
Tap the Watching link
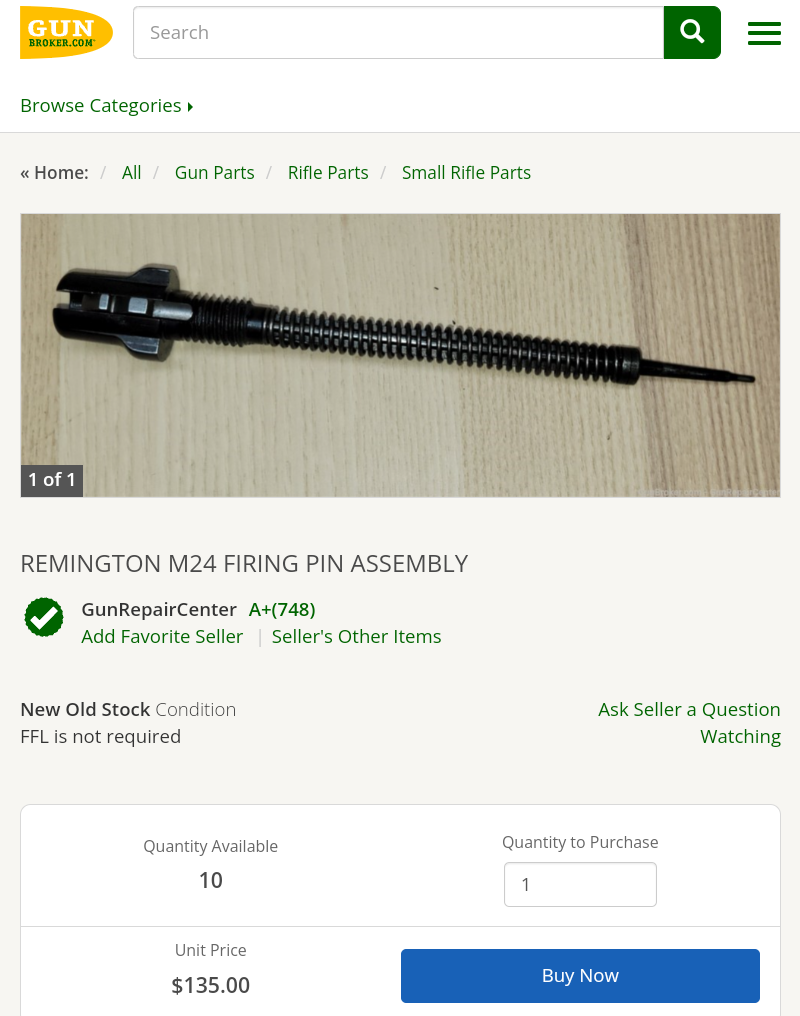tap(740, 737)
